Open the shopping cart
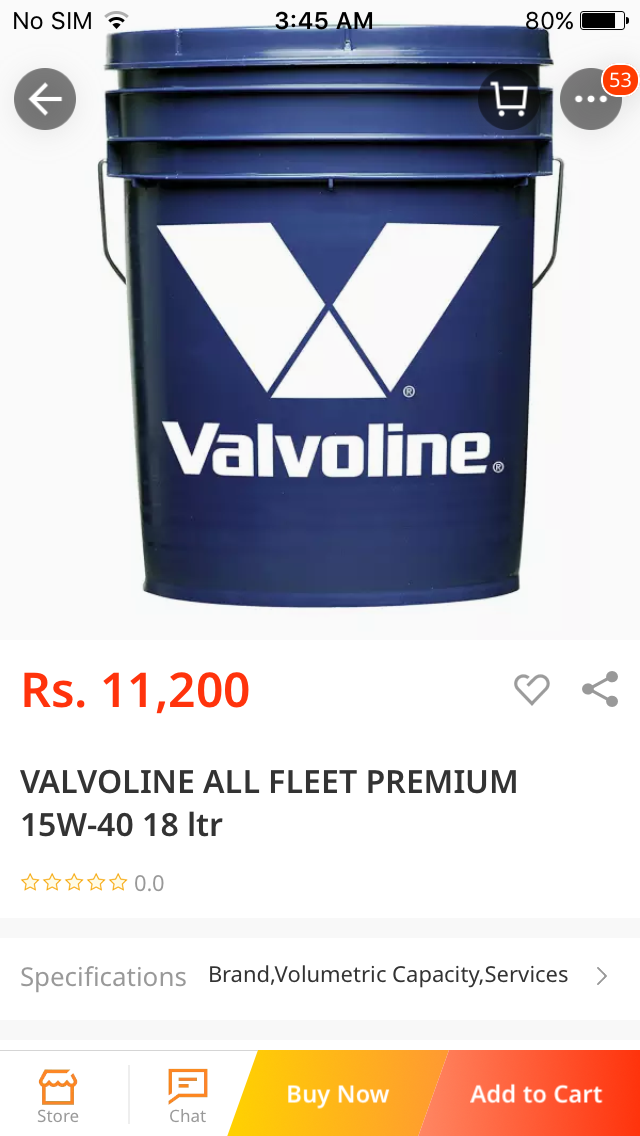 (x=509, y=99)
